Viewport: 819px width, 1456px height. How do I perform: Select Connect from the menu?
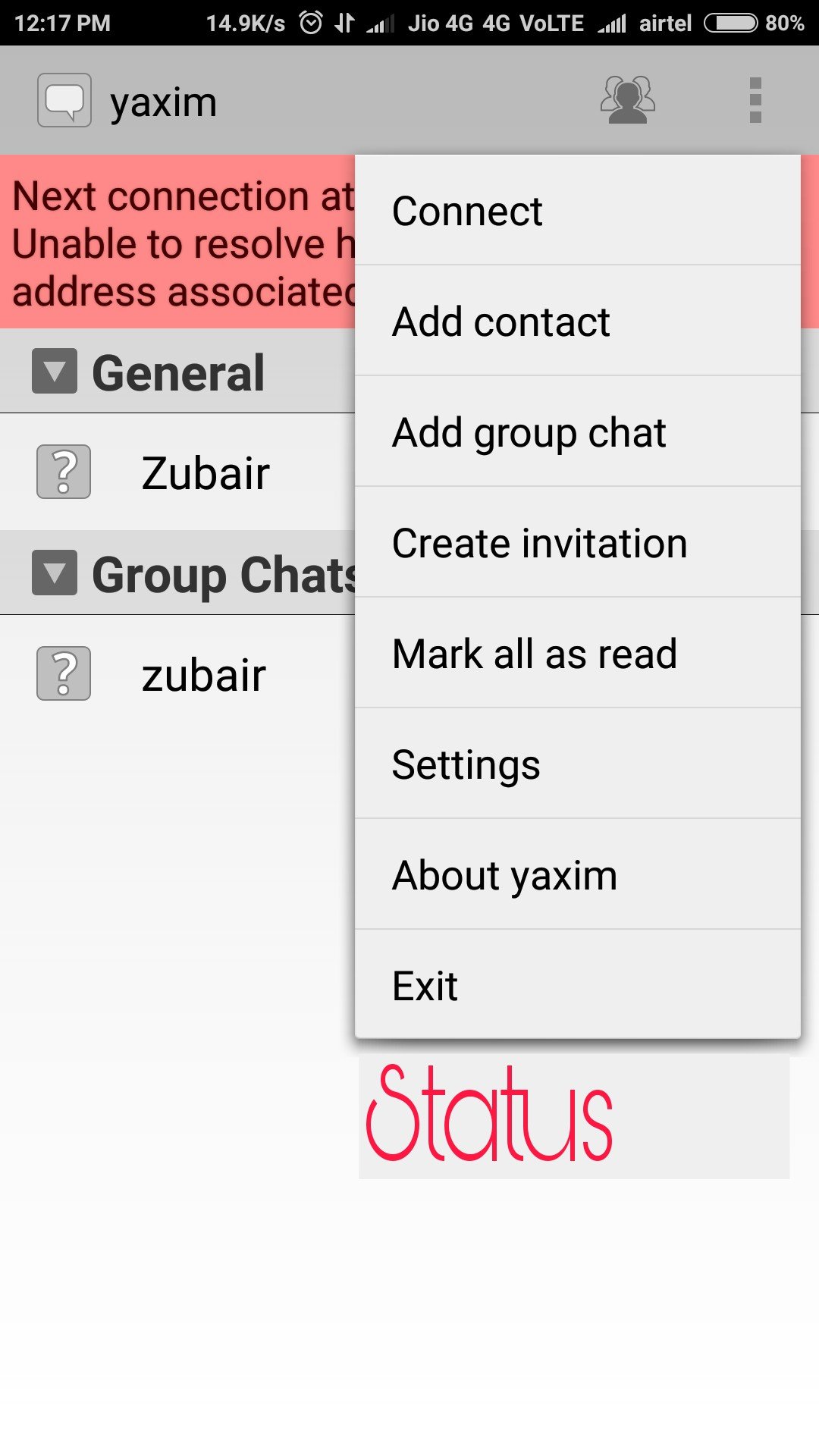(576, 211)
